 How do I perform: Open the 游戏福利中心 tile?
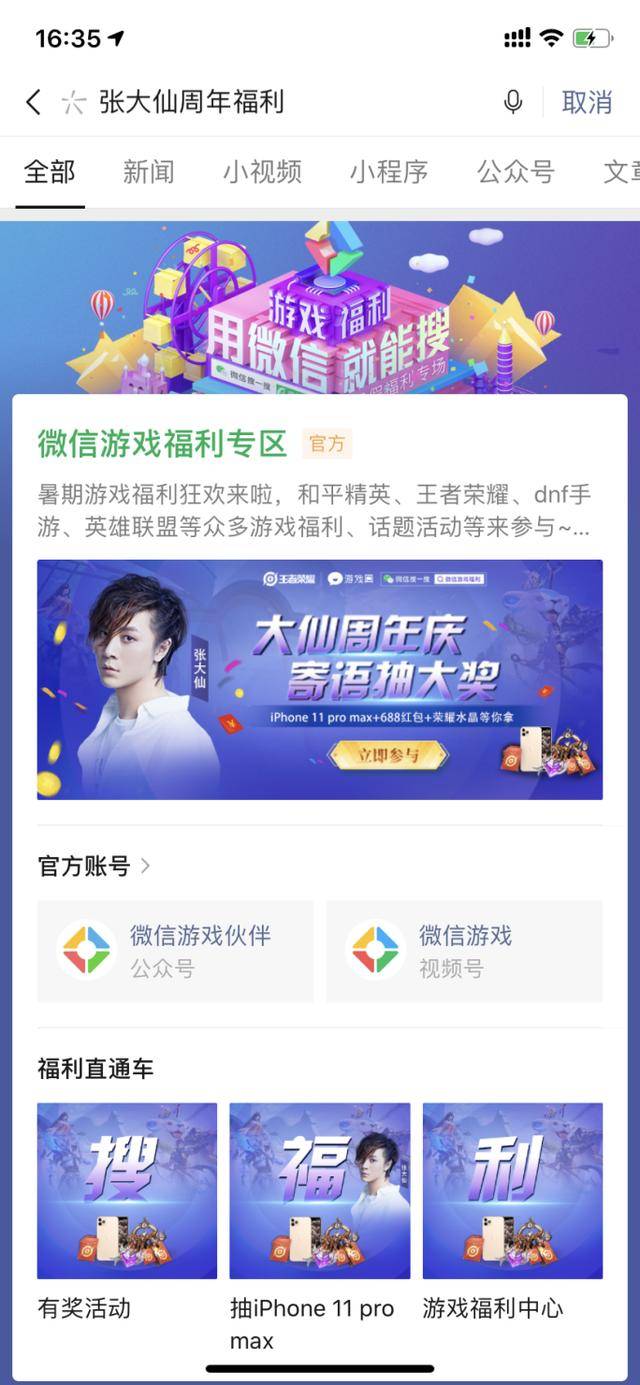(513, 1212)
